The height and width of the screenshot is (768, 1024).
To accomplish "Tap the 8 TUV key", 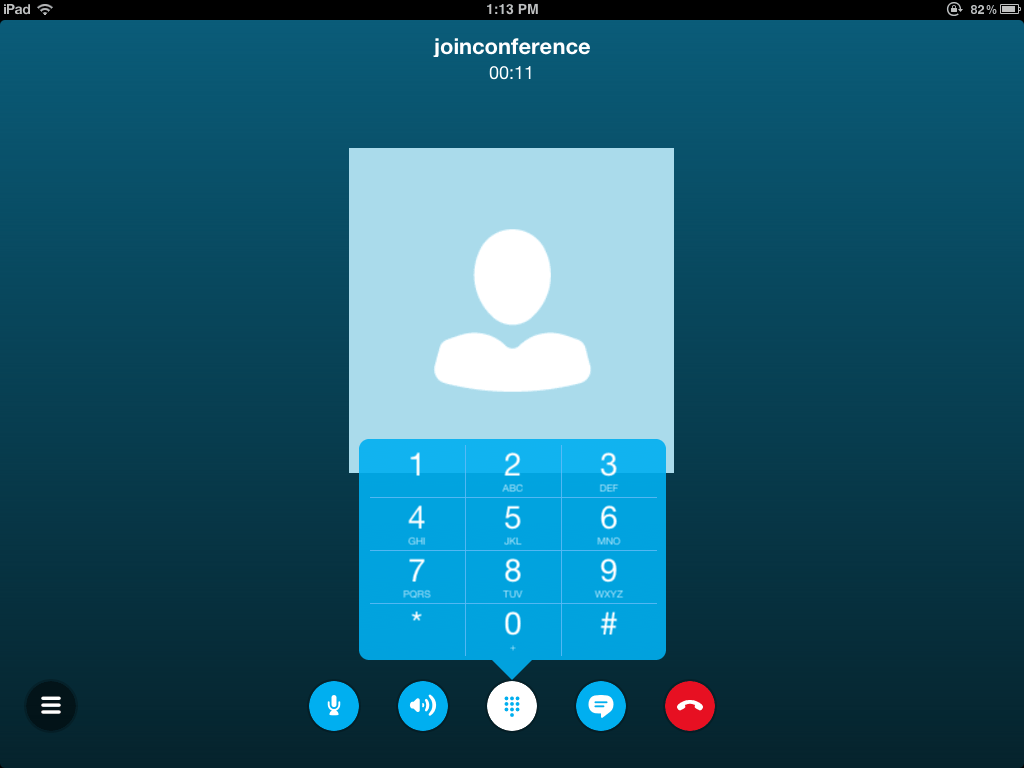I will pos(513,576).
